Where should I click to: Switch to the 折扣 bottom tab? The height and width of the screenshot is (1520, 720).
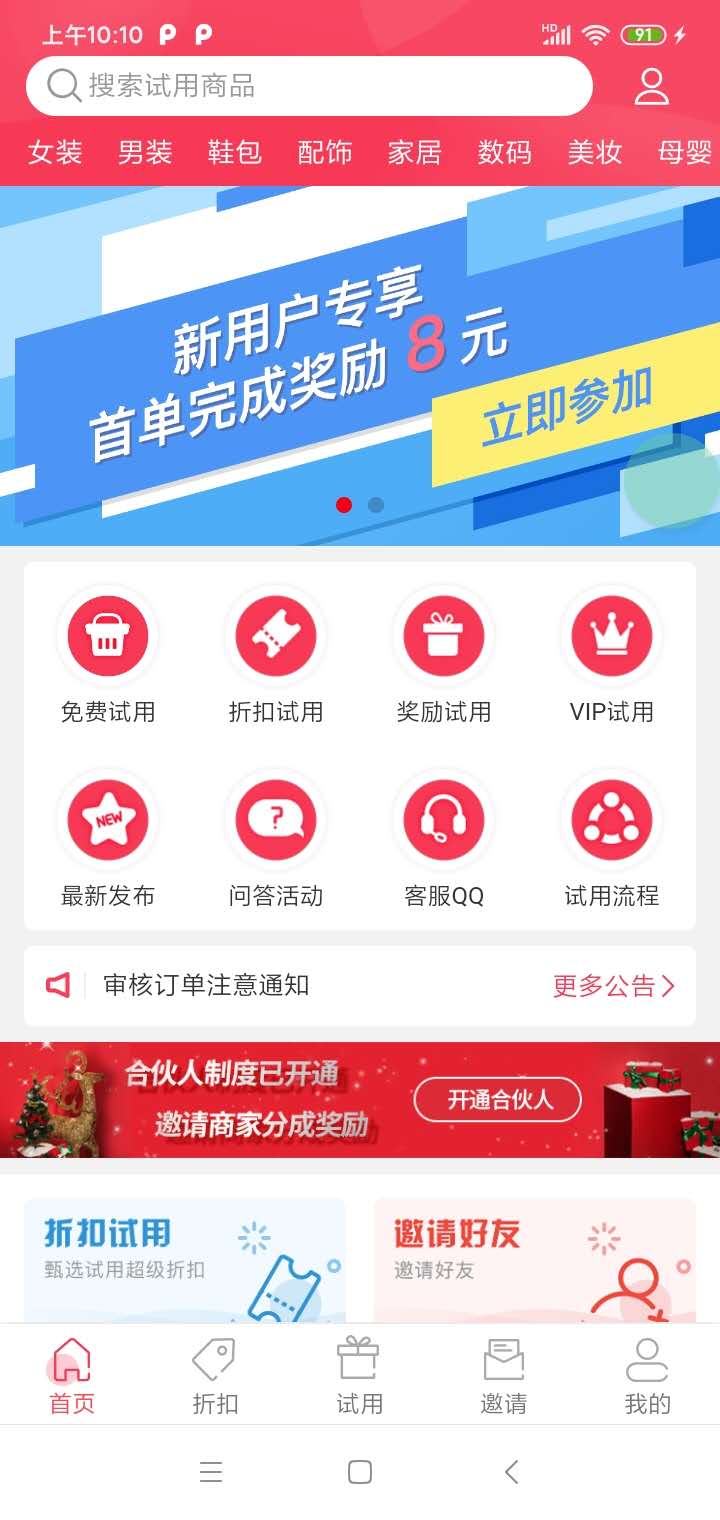[215, 1376]
